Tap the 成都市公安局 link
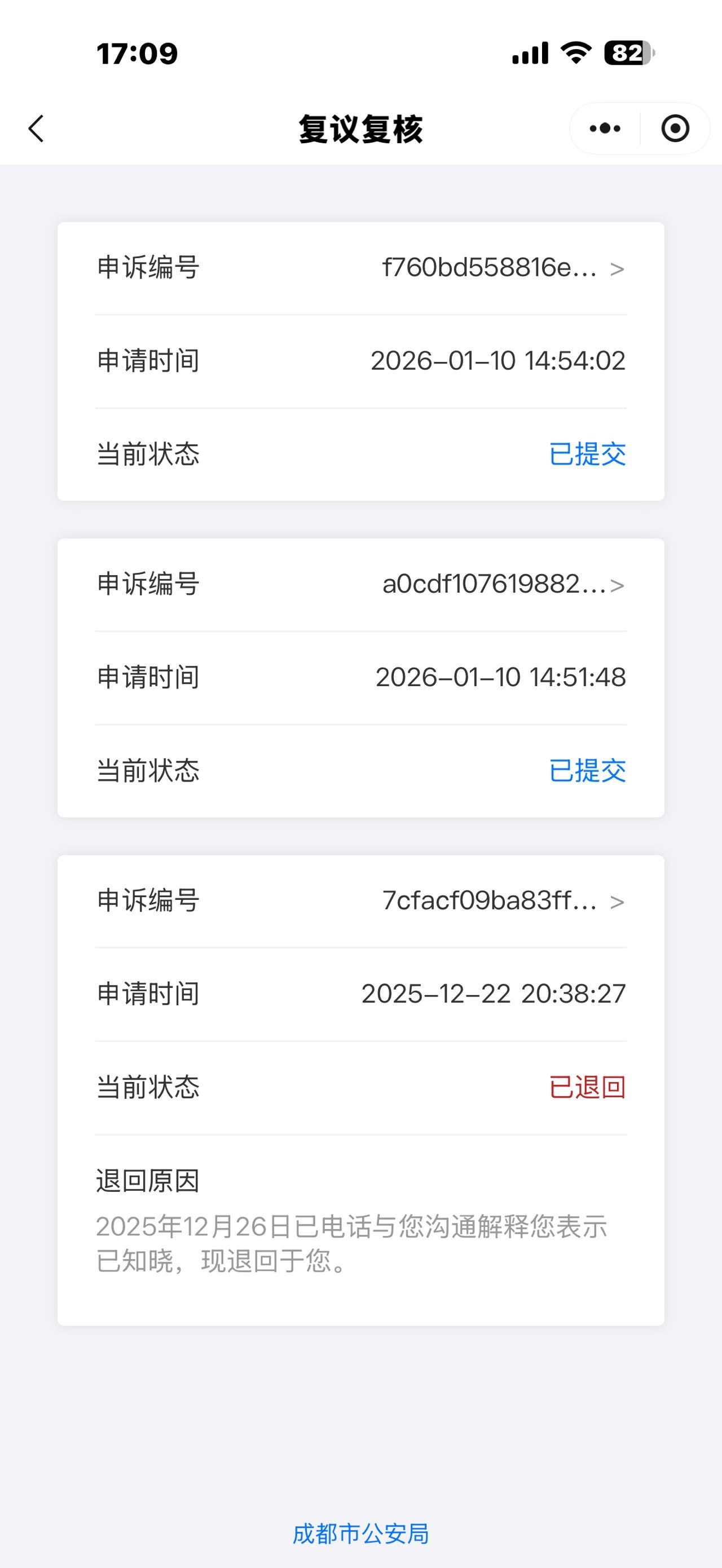The width and height of the screenshot is (722, 1568). coord(360,1534)
